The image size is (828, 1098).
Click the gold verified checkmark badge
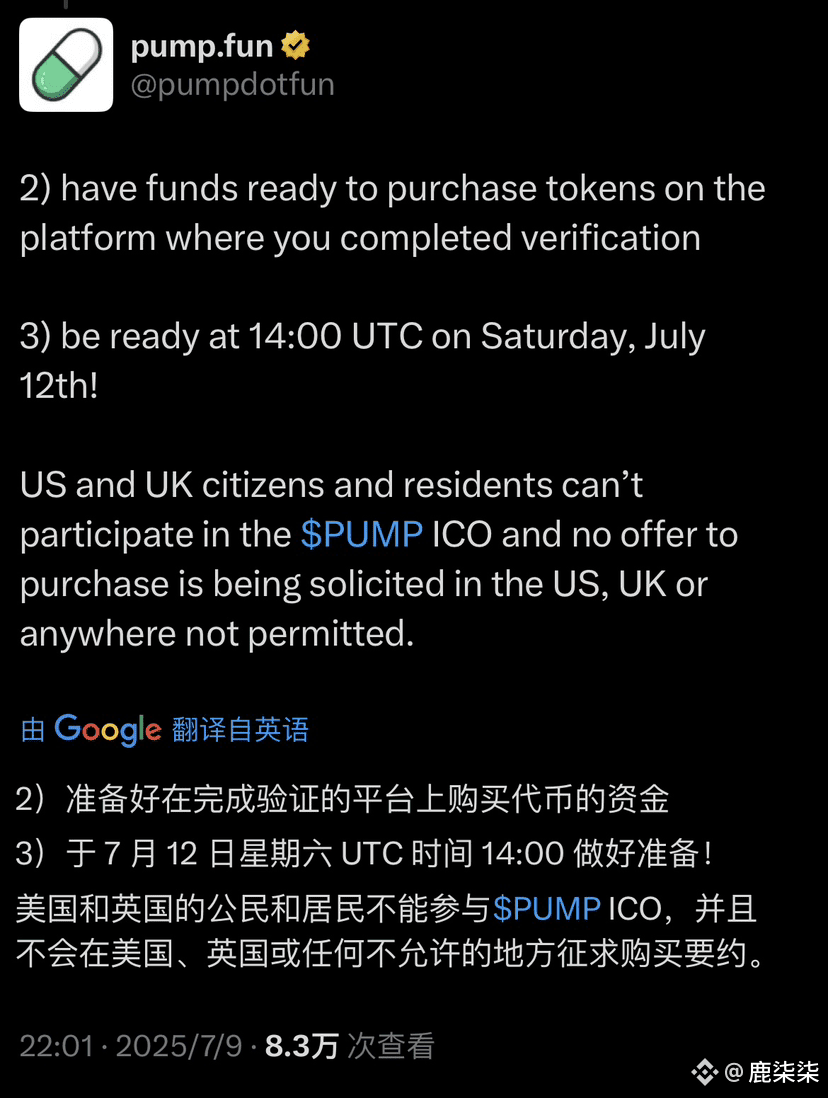(293, 44)
